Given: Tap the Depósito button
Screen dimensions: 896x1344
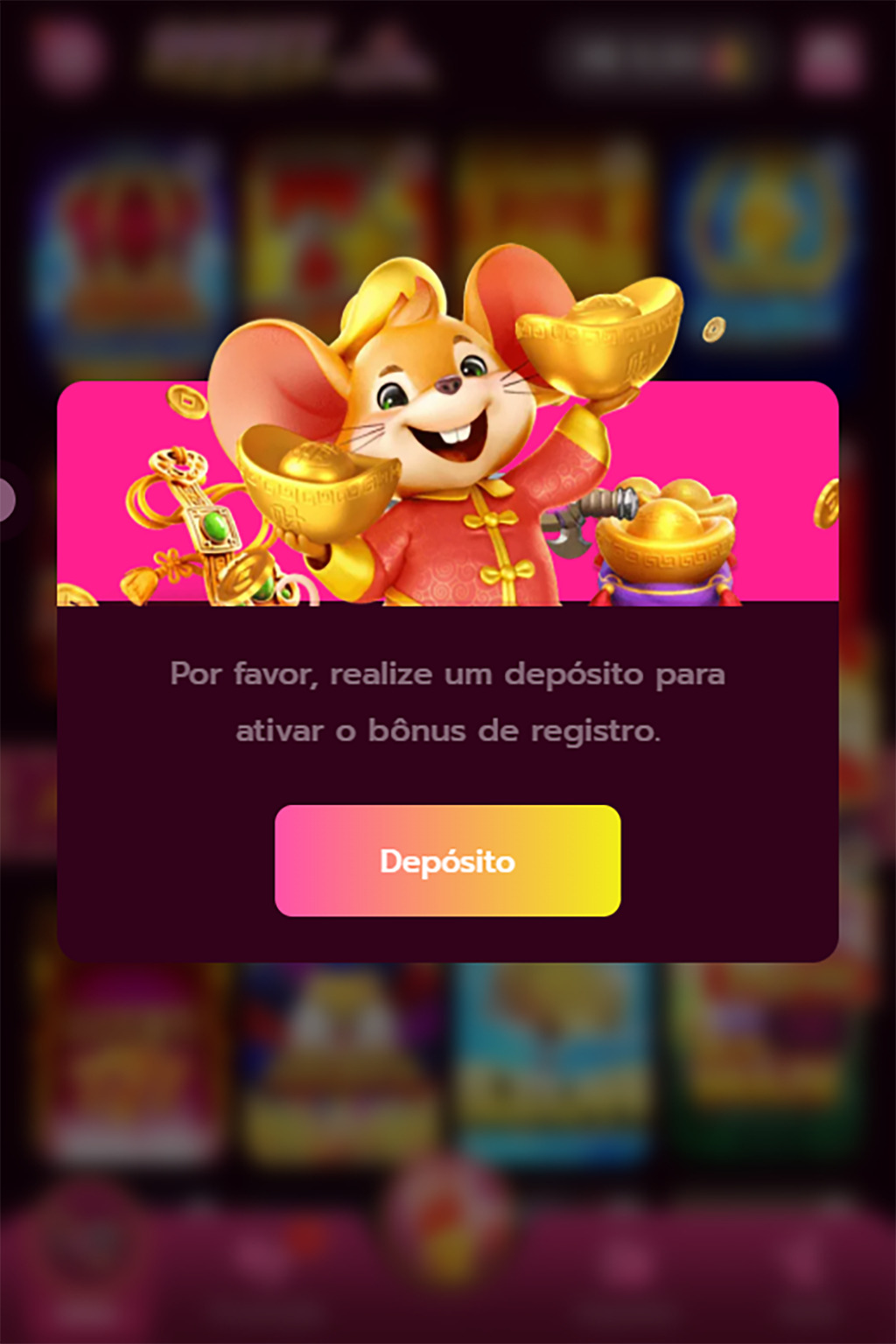Looking at the screenshot, I should click(x=447, y=861).
